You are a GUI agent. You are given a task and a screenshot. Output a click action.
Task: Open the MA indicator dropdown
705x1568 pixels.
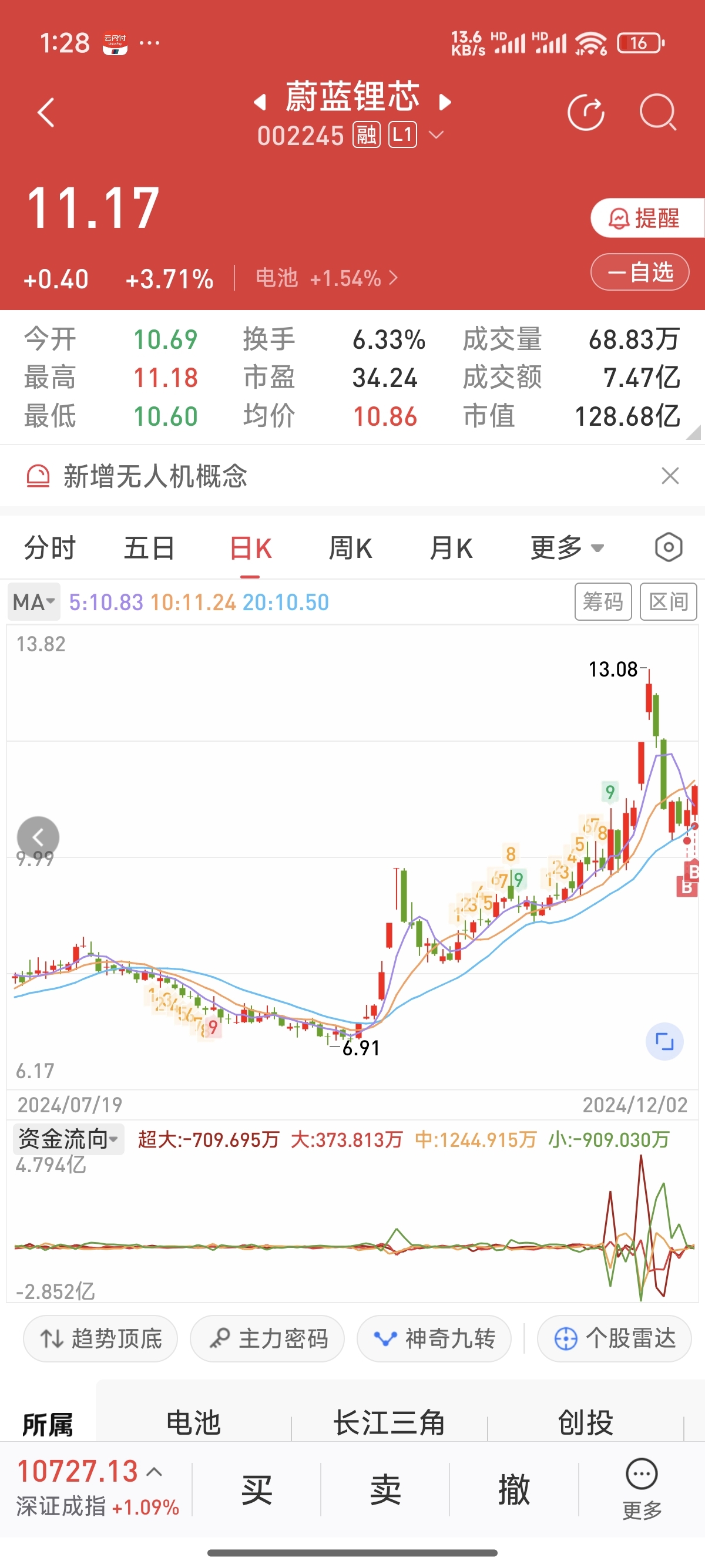pos(34,602)
